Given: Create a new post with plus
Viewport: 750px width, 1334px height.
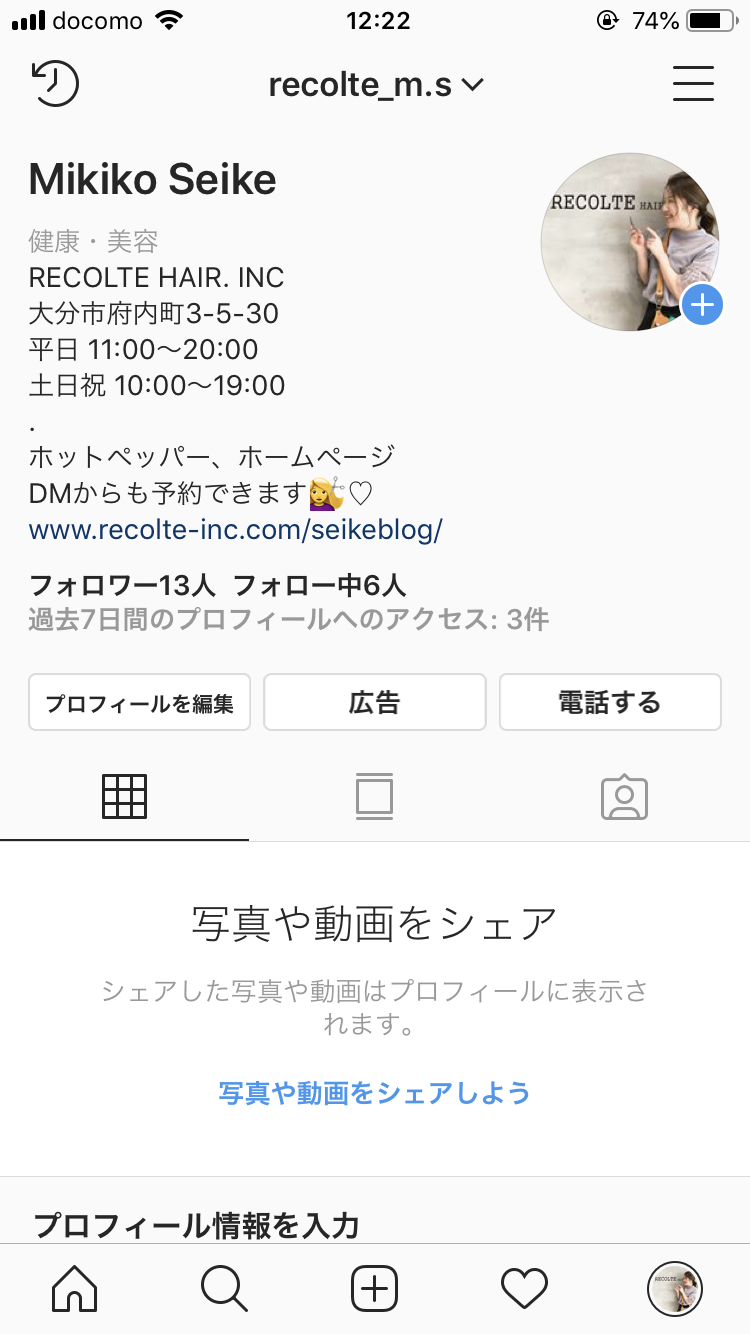Looking at the screenshot, I should (375, 1289).
